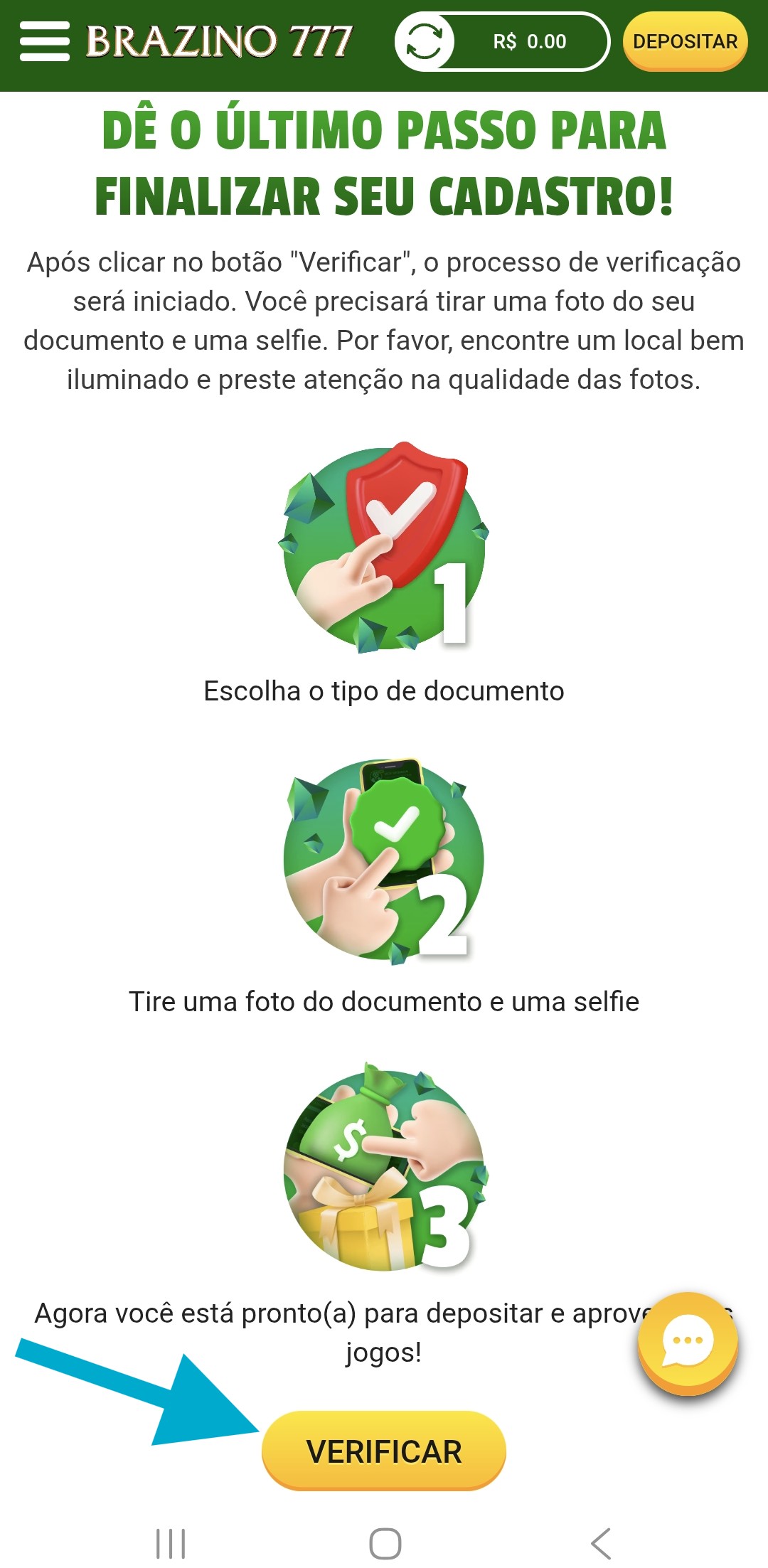Open the hamburger menu
This screenshot has width=768, height=1568.
coord(44,41)
